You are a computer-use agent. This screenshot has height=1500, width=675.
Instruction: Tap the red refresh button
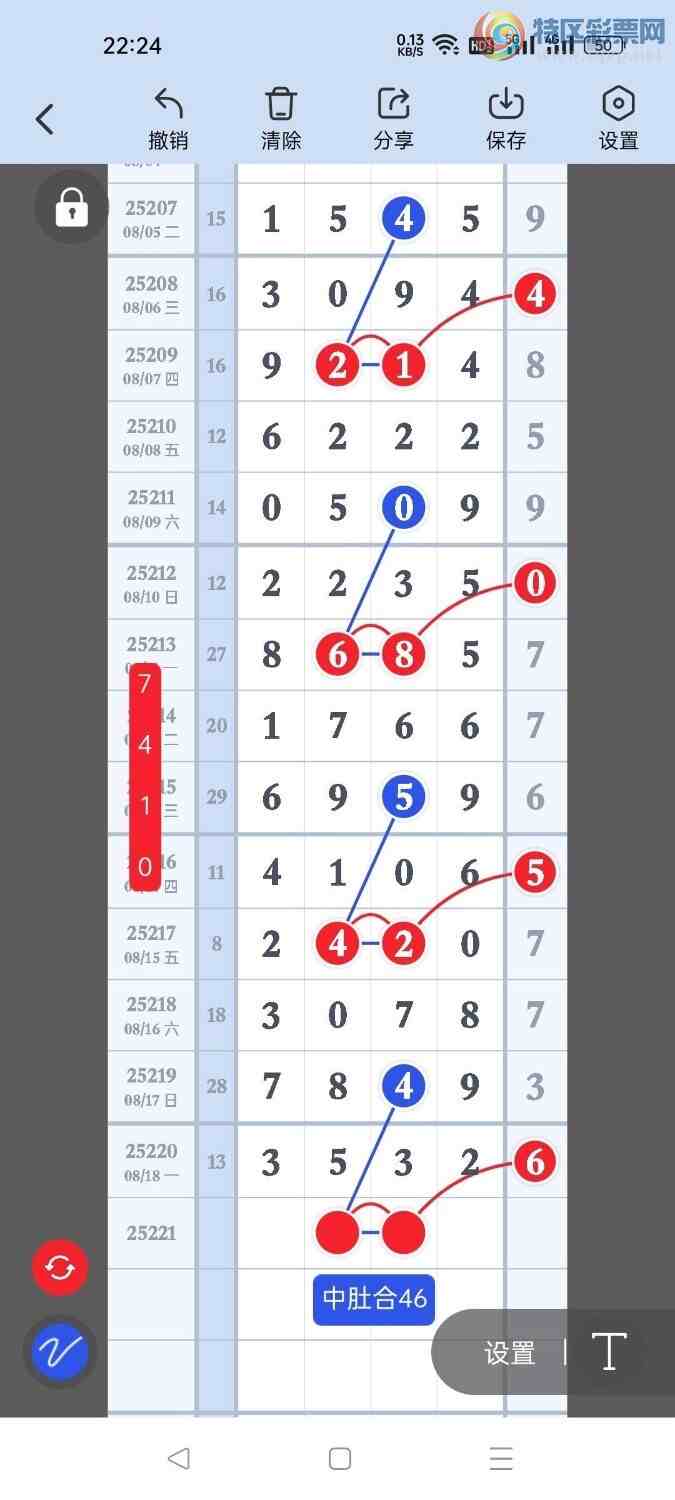point(60,1268)
